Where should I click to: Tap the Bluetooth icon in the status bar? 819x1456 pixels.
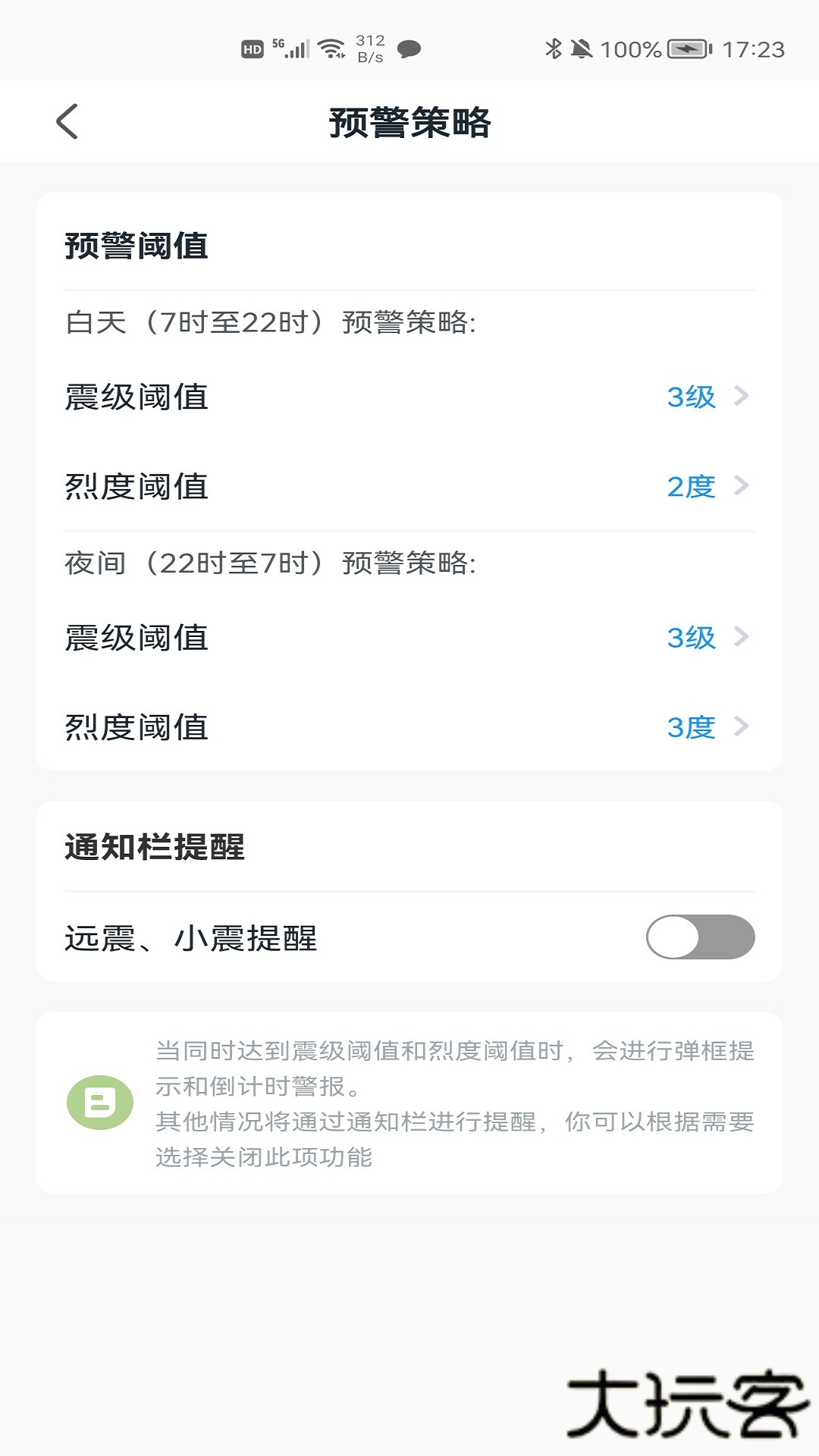tap(556, 47)
